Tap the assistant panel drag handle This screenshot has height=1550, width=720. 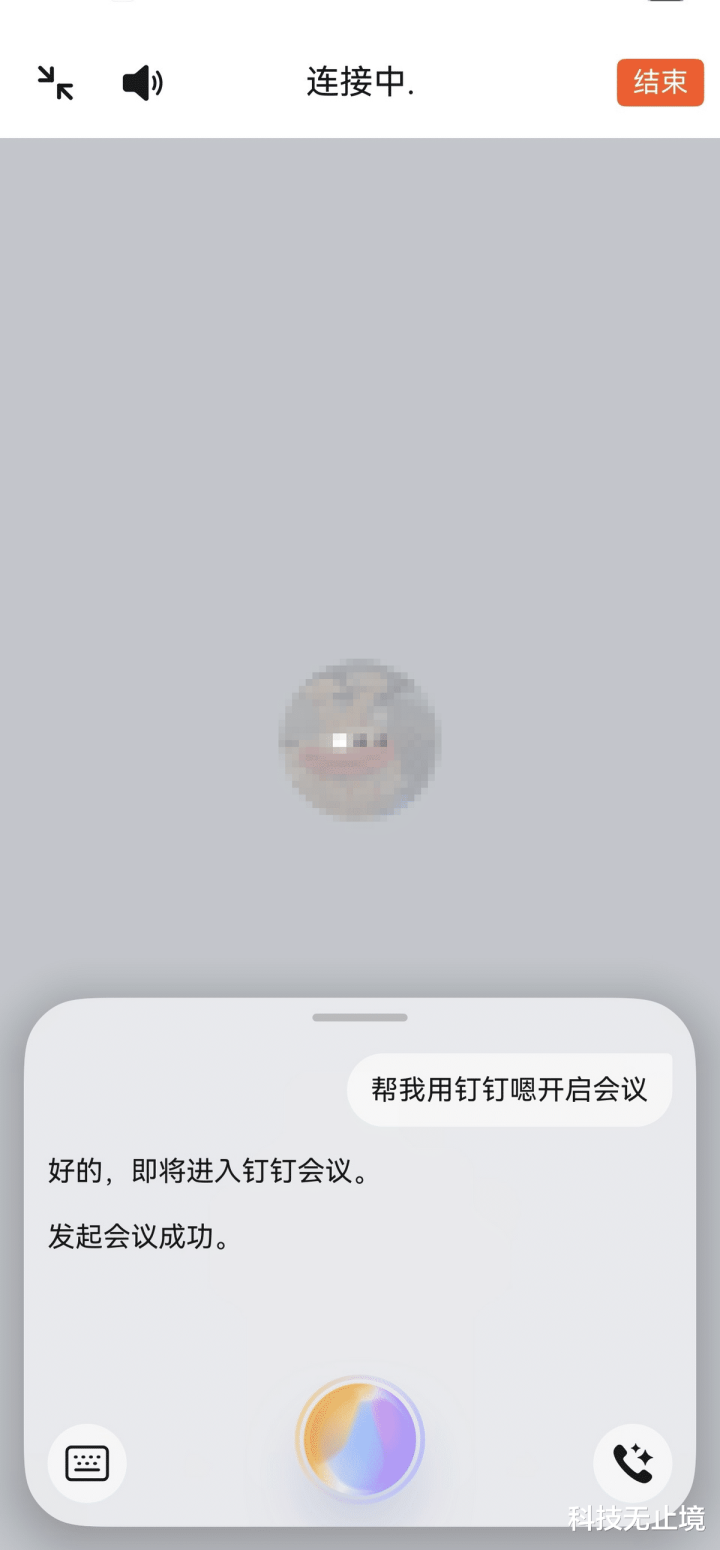click(x=360, y=1017)
